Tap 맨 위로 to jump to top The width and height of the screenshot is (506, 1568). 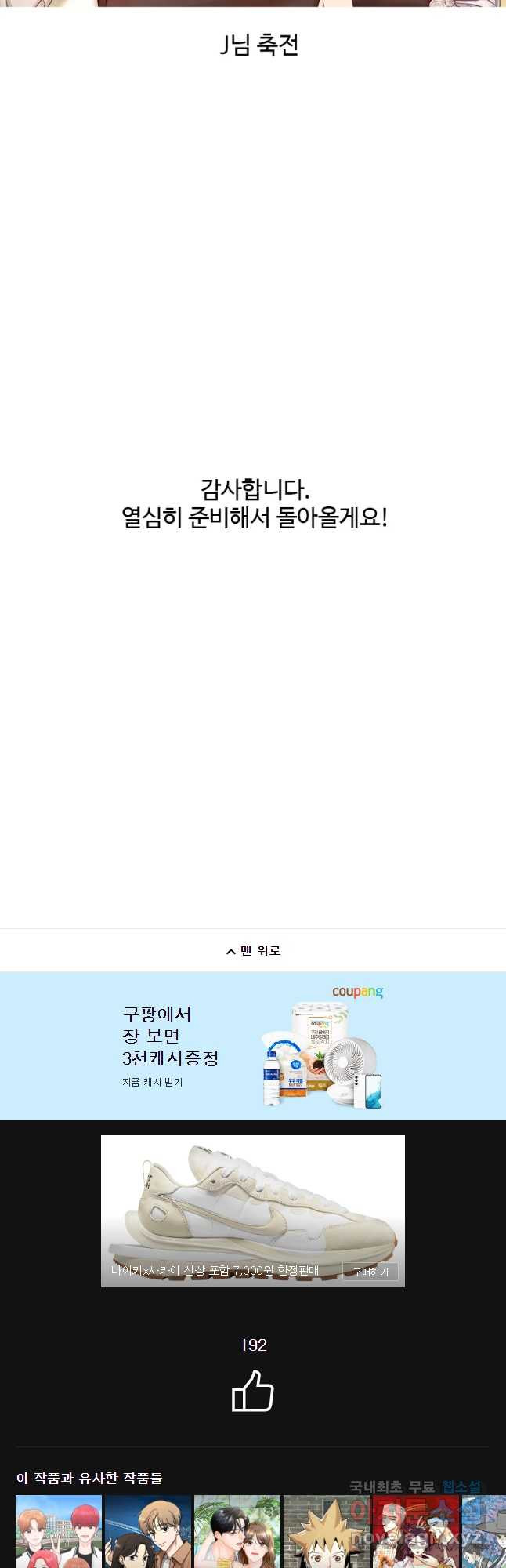coord(253,950)
